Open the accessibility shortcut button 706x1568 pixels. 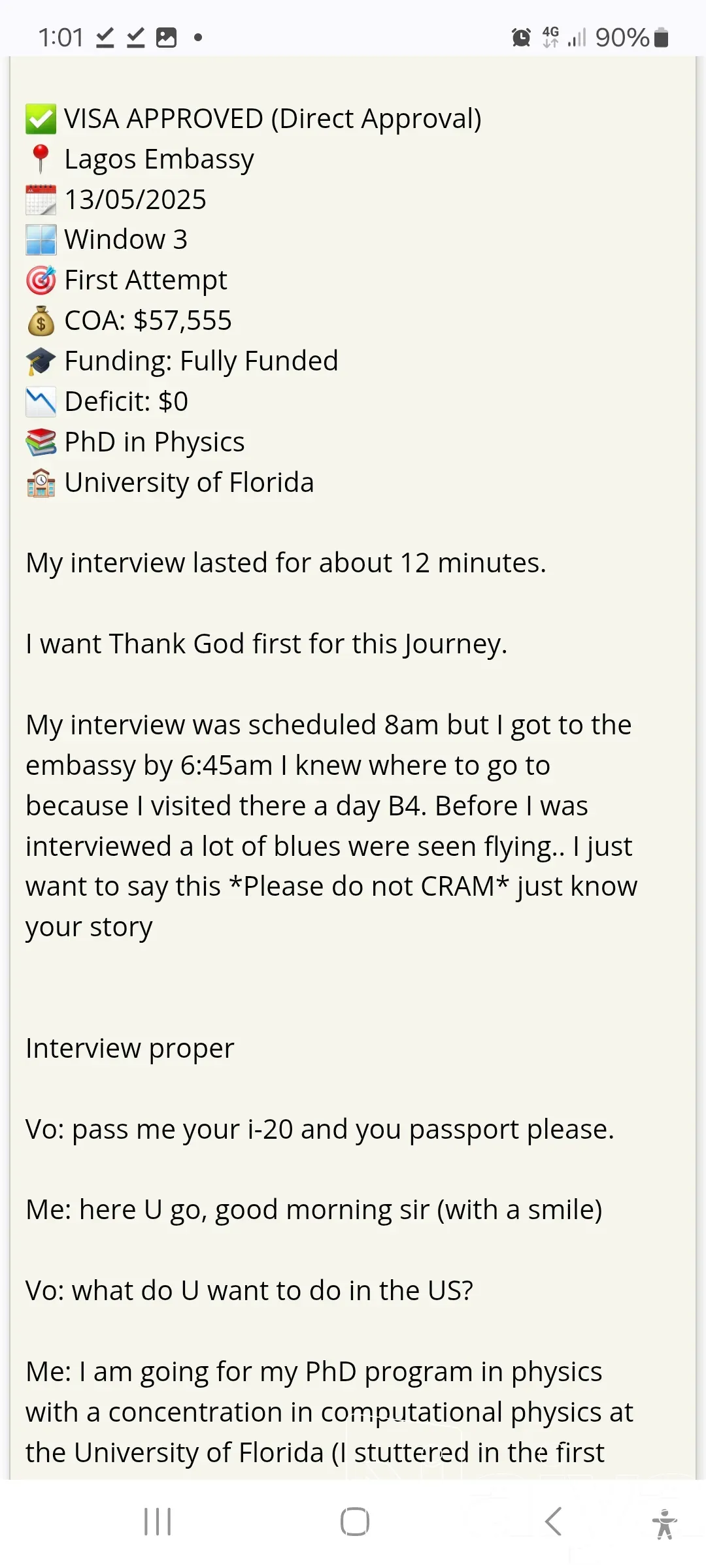[664, 1524]
